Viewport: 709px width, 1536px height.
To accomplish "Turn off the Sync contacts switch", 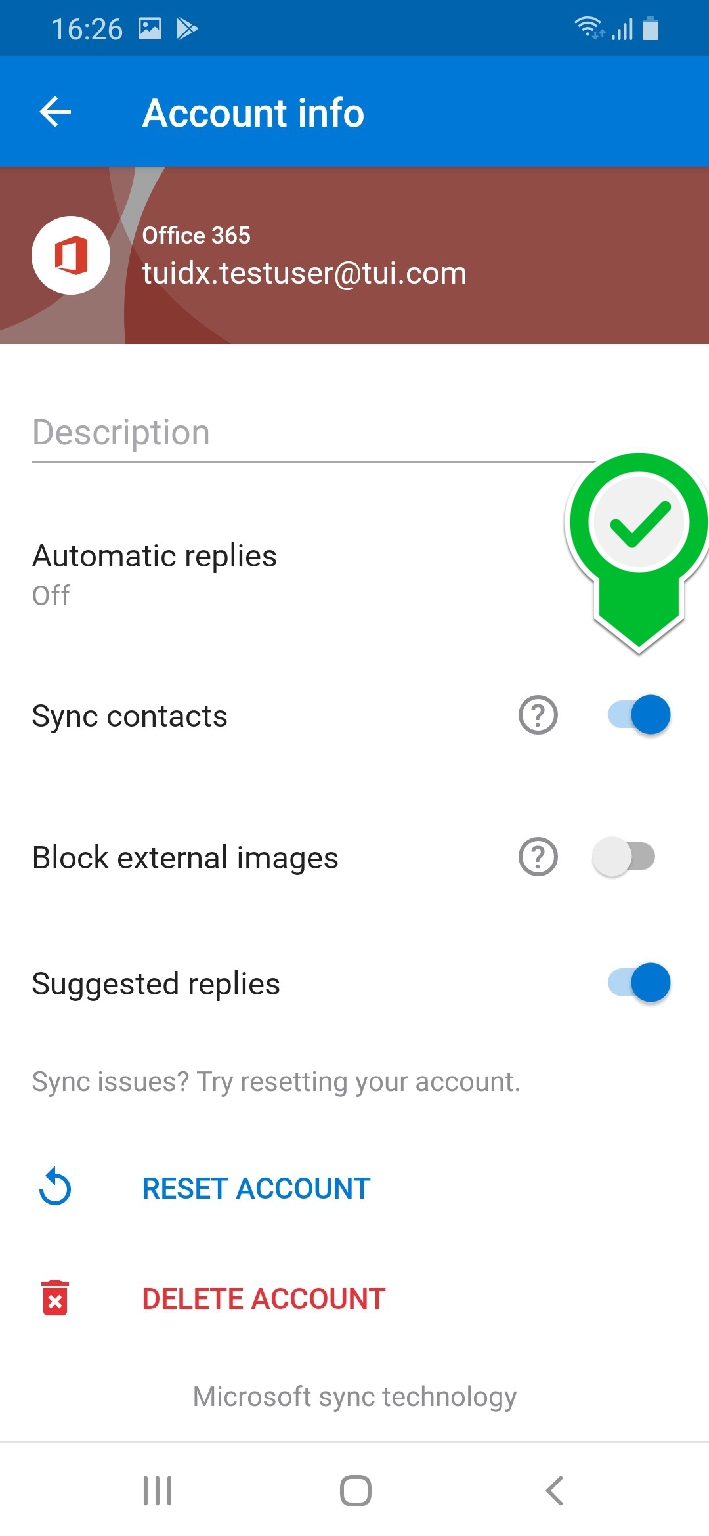I will point(639,715).
